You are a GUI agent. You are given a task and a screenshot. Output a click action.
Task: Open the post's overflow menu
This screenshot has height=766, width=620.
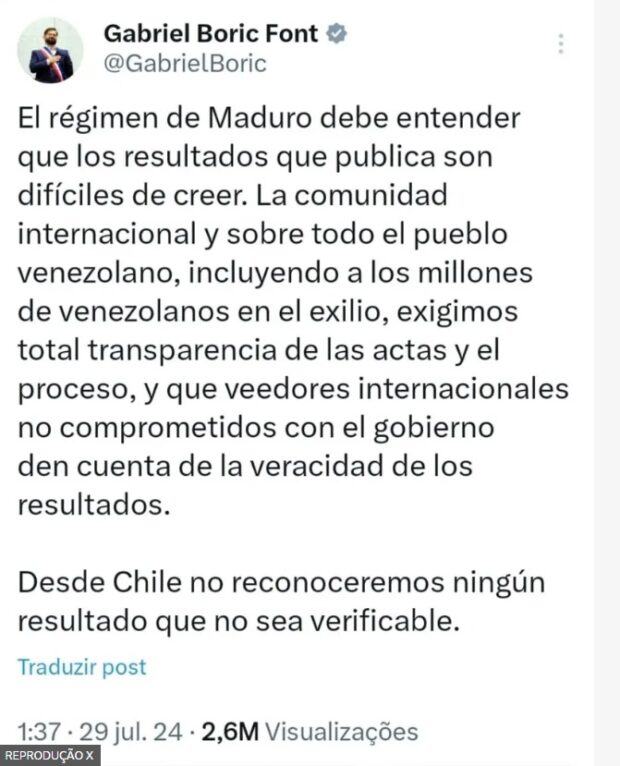point(561,44)
